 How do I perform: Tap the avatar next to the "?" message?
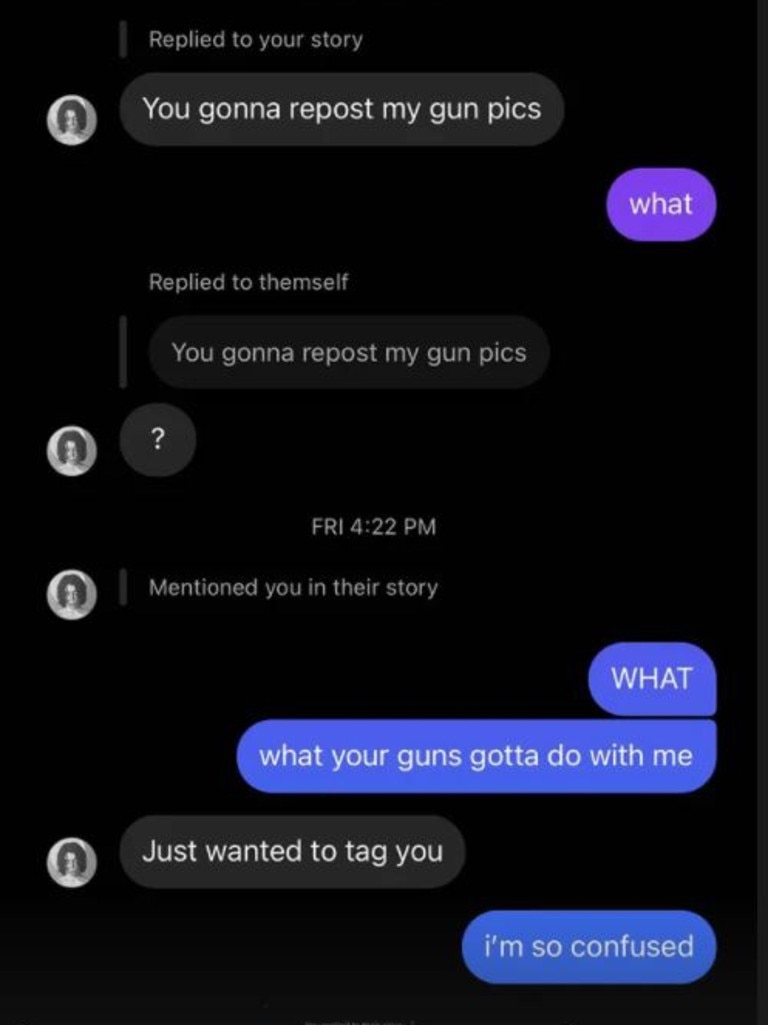[72, 451]
